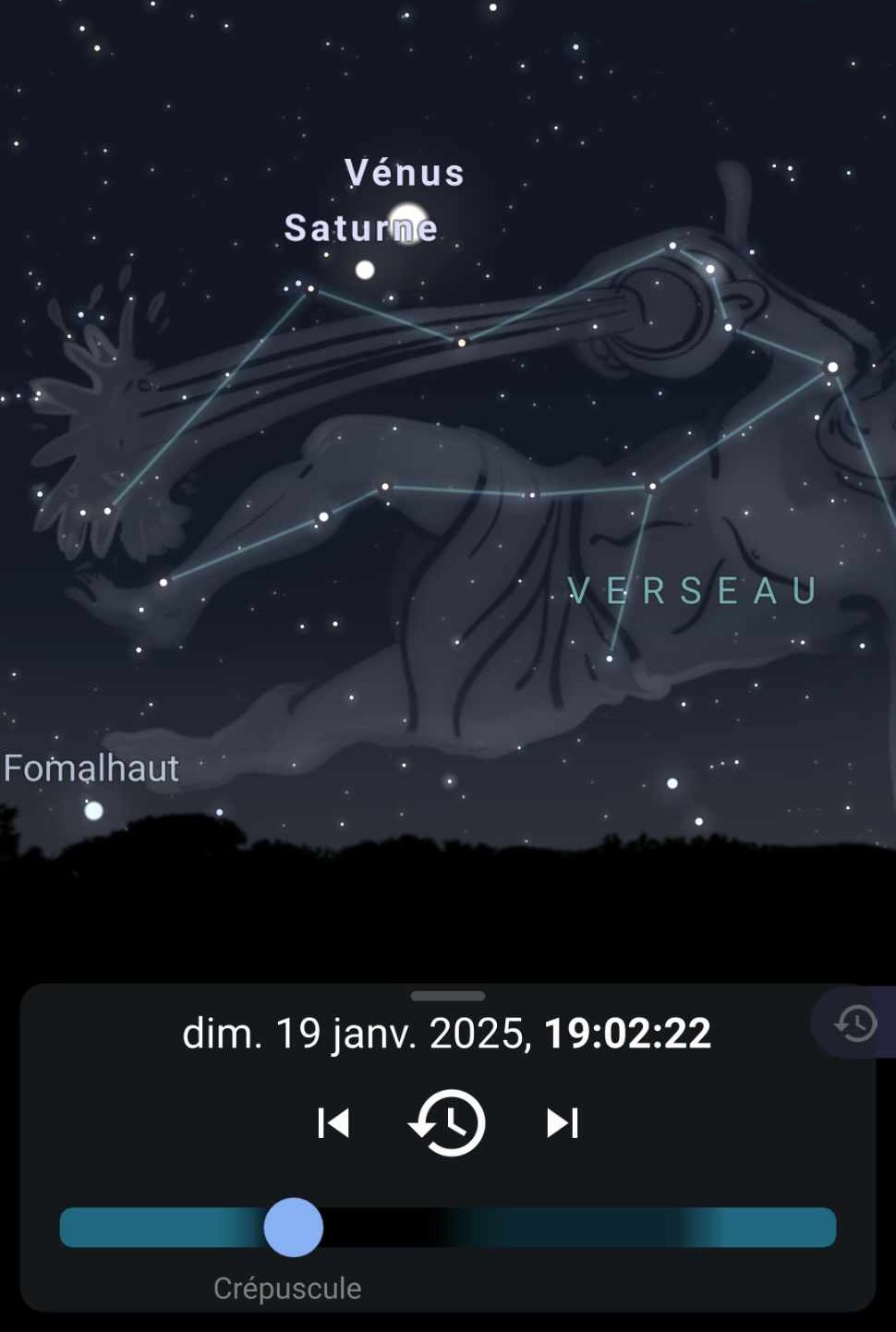Tap the time slider thumb at Crépuscule
This screenshot has height=1332, width=896.
pyautogui.click(x=294, y=1228)
